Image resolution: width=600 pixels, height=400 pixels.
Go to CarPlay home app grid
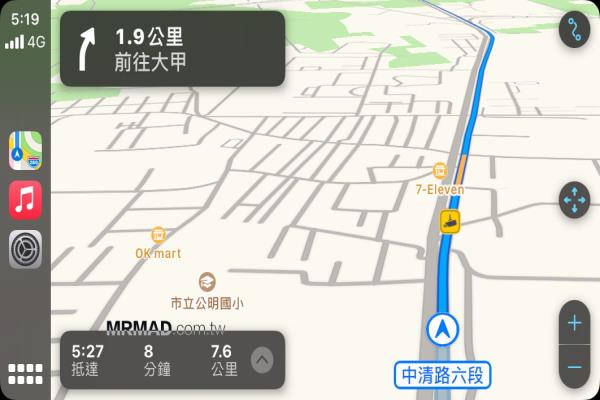tap(26, 375)
